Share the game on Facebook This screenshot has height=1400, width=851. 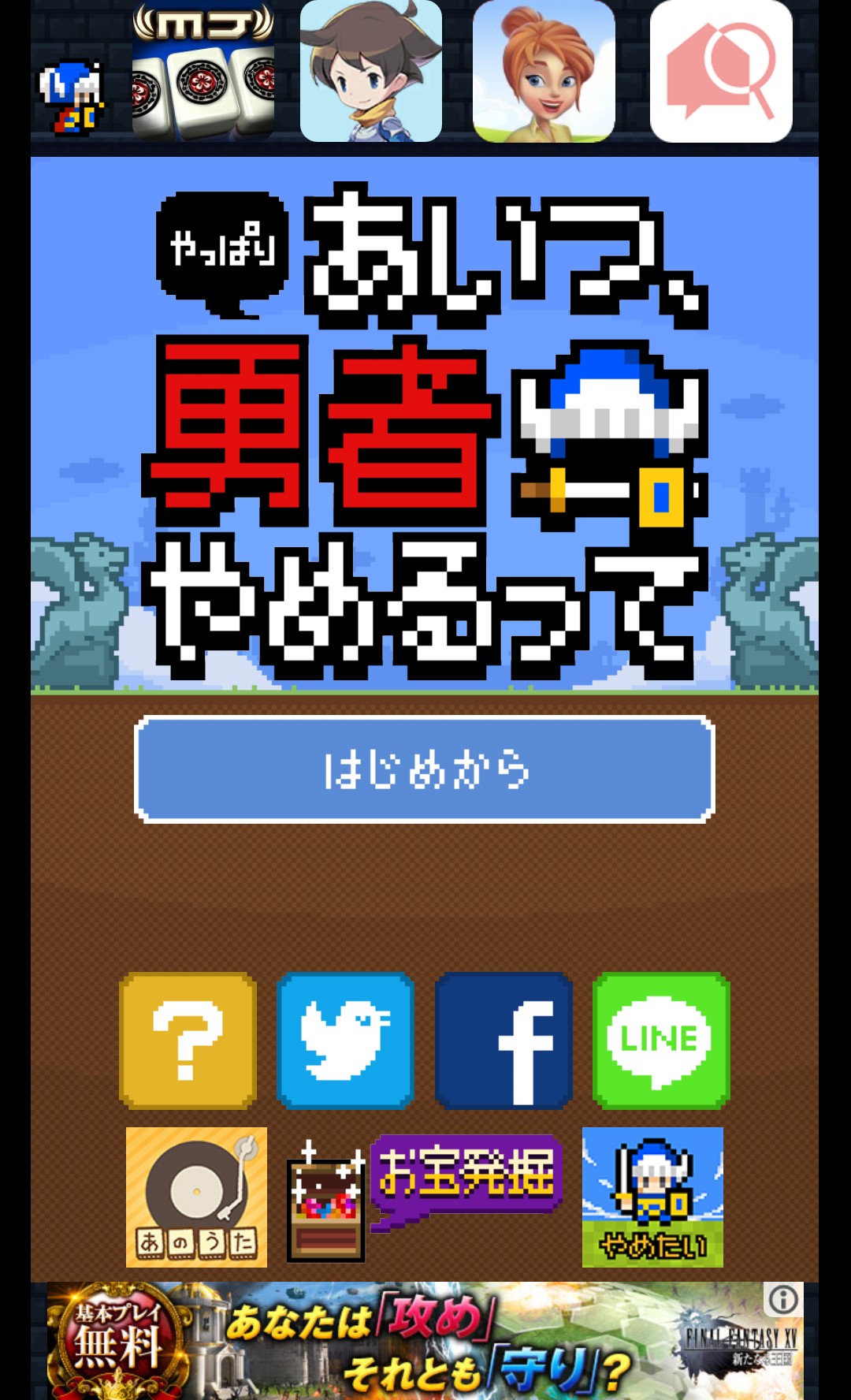(x=504, y=1041)
